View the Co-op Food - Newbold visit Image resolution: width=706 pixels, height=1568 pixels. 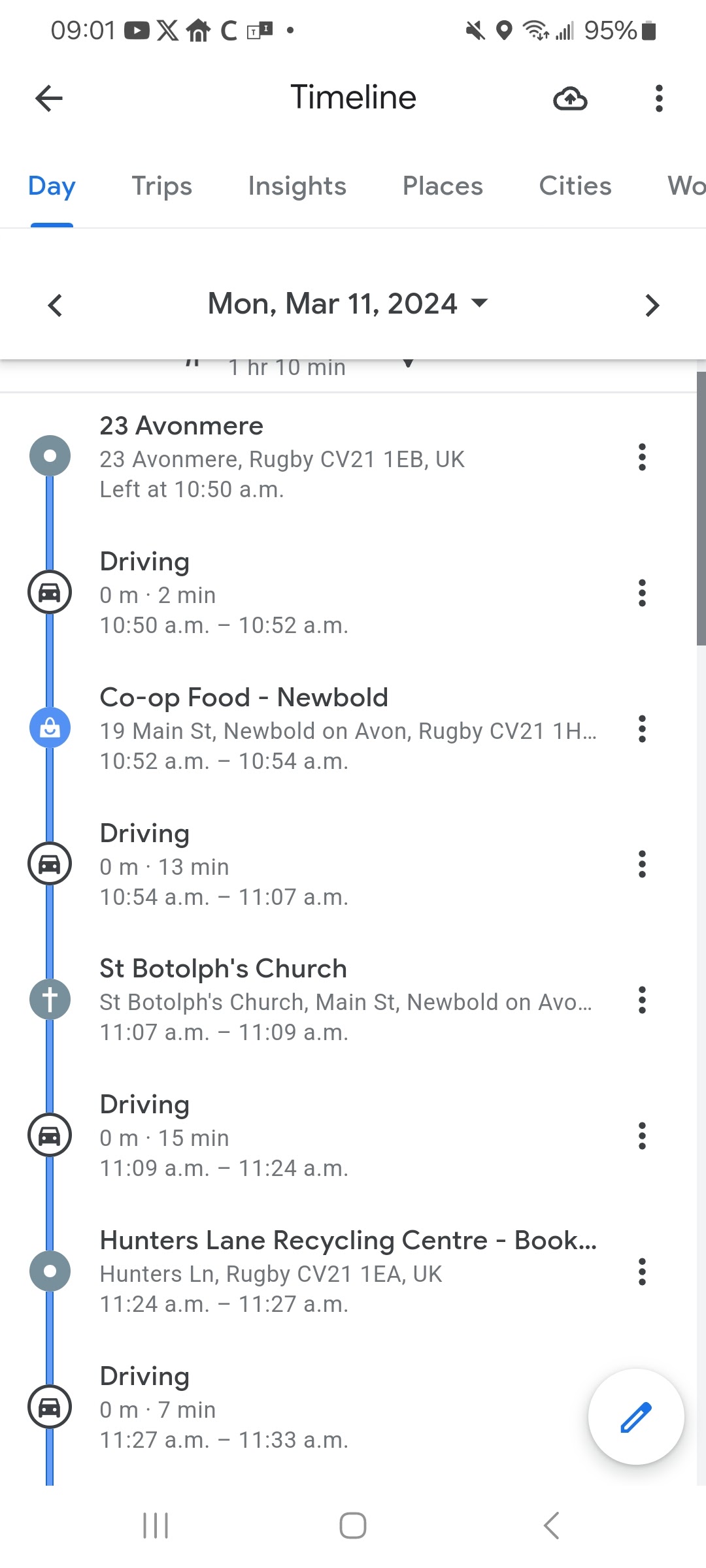327,728
